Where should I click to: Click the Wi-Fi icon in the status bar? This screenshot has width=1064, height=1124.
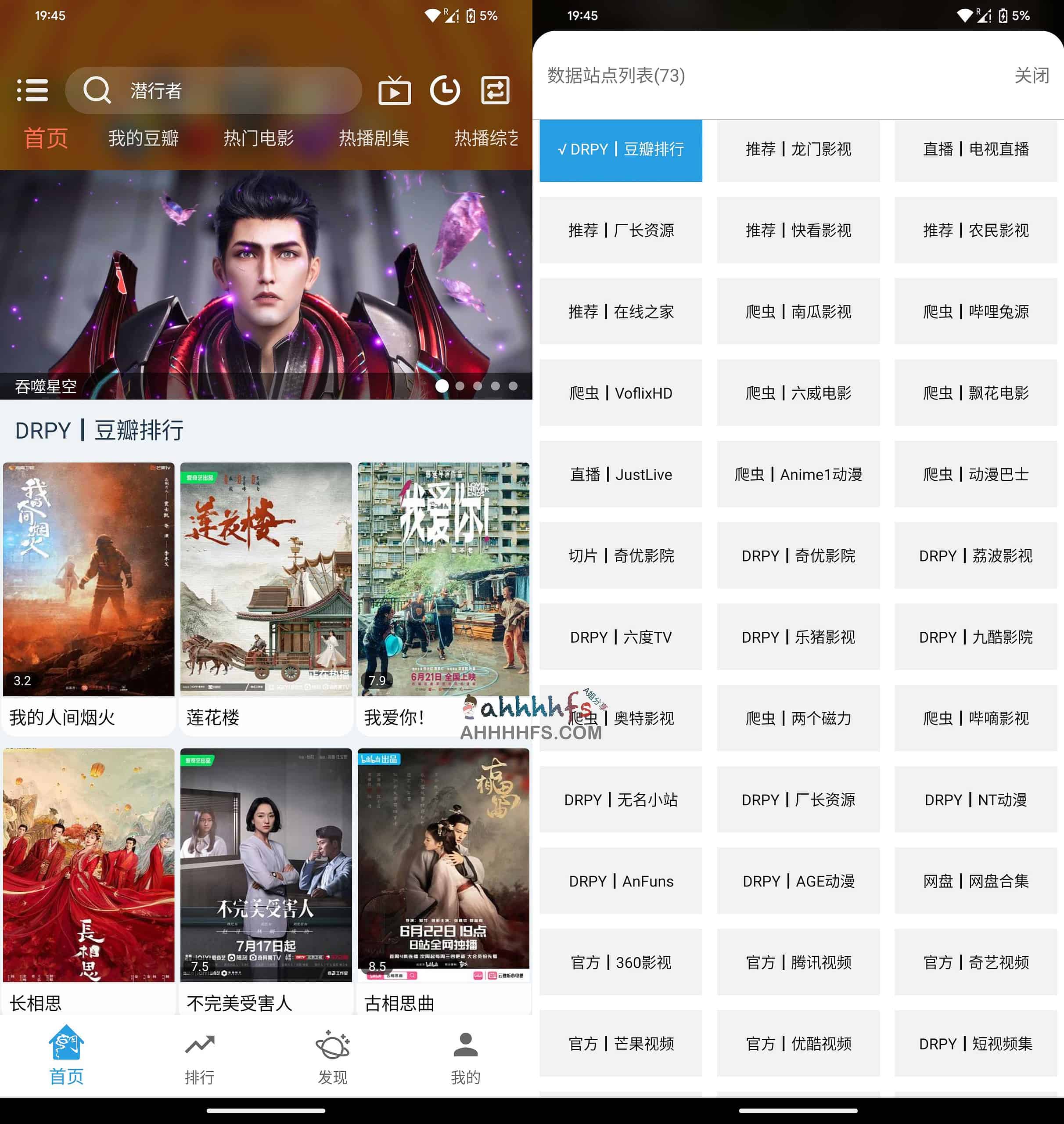(433, 15)
